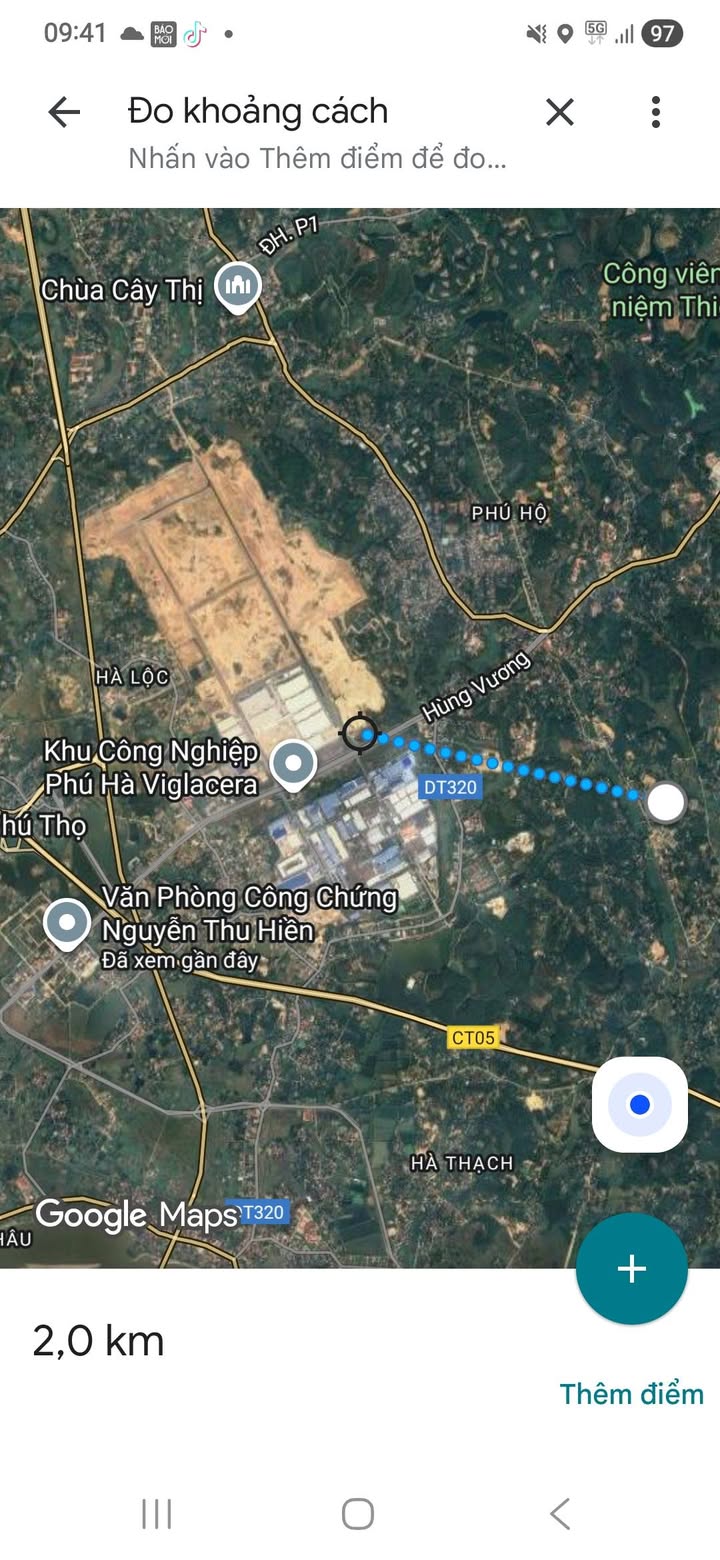Image resolution: width=720 pixels, height=1560 pixels.
Task: Center map on my current location
Action: (x=640, y=1105)
